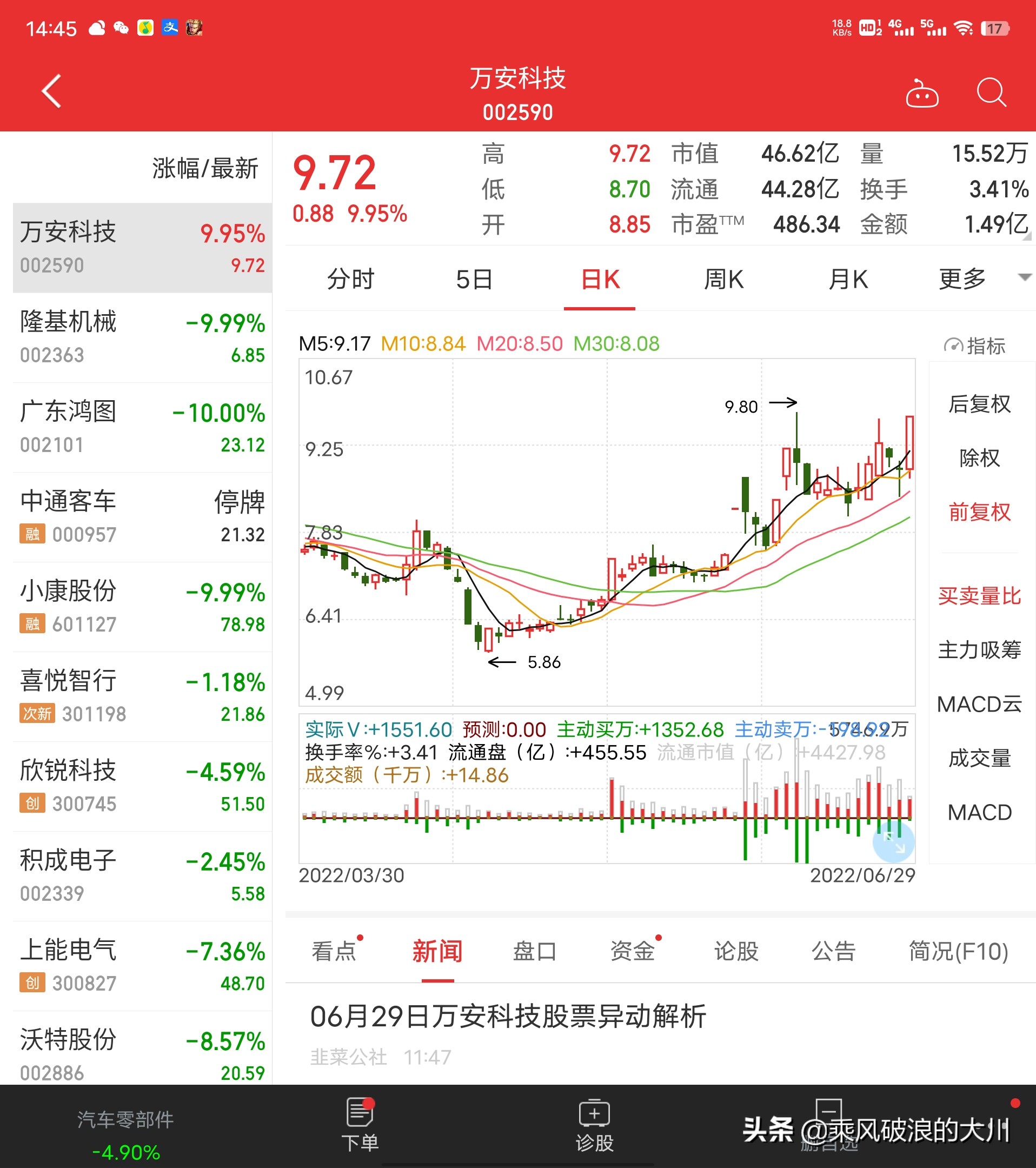Image resolution: width=1036 pixels, height=1168 pixels.
Task: Tap the 下单 order icon in bottom bar
Action: (x=360, y=1124)
